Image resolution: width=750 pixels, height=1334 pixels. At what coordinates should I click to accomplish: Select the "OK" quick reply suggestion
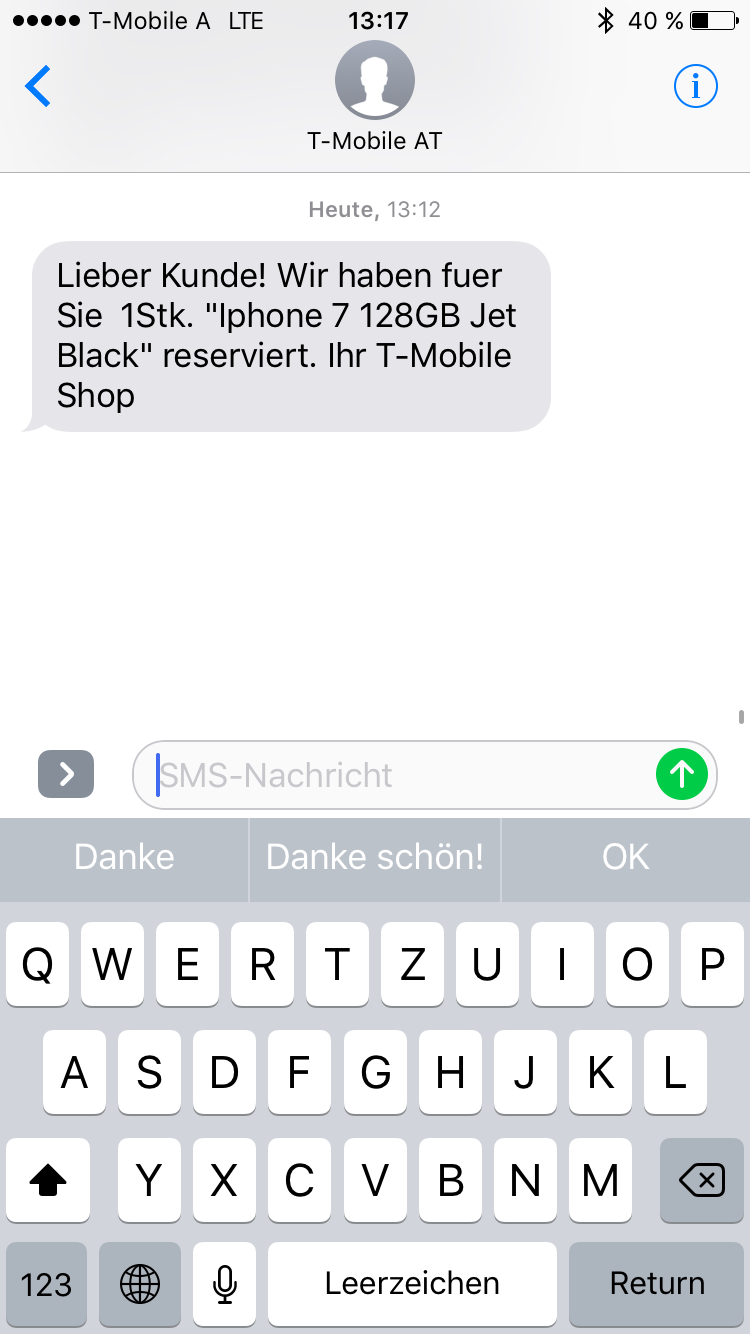point(626,857)
